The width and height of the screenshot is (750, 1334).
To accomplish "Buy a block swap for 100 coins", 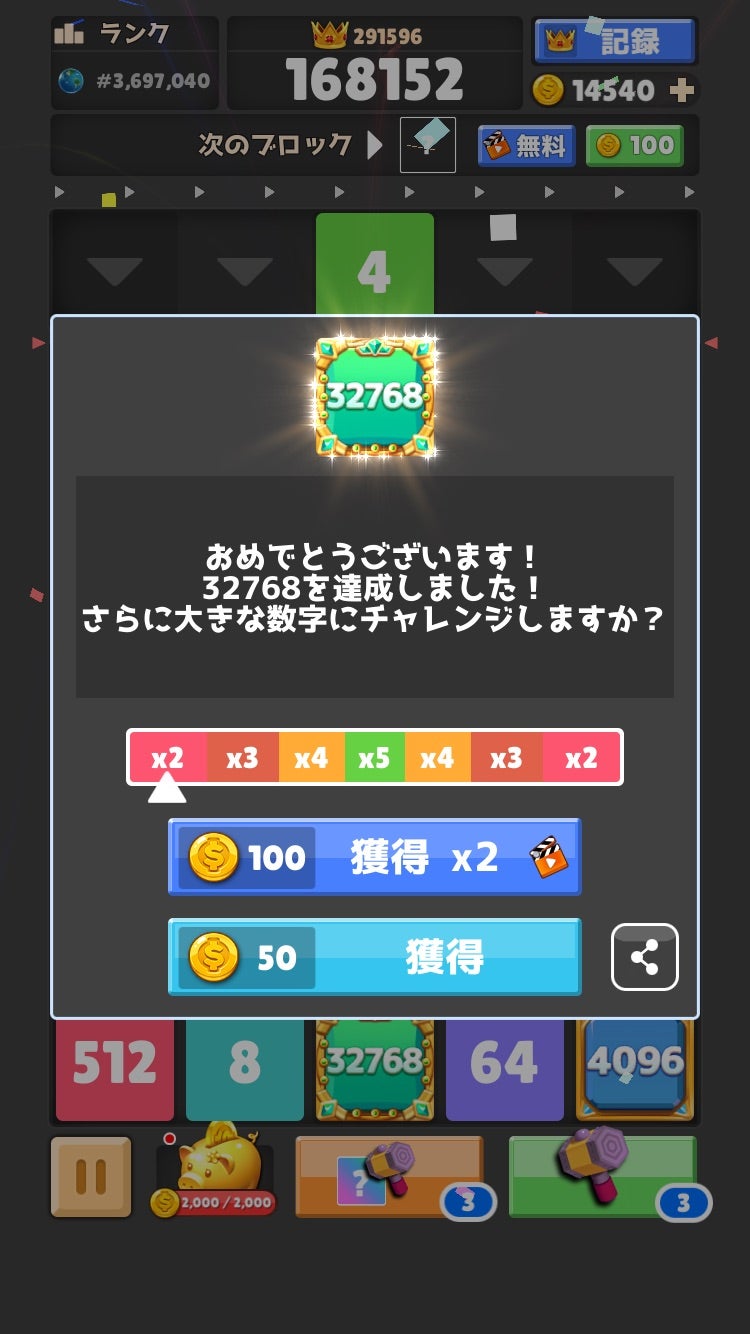I will click(x=634, y=146).
